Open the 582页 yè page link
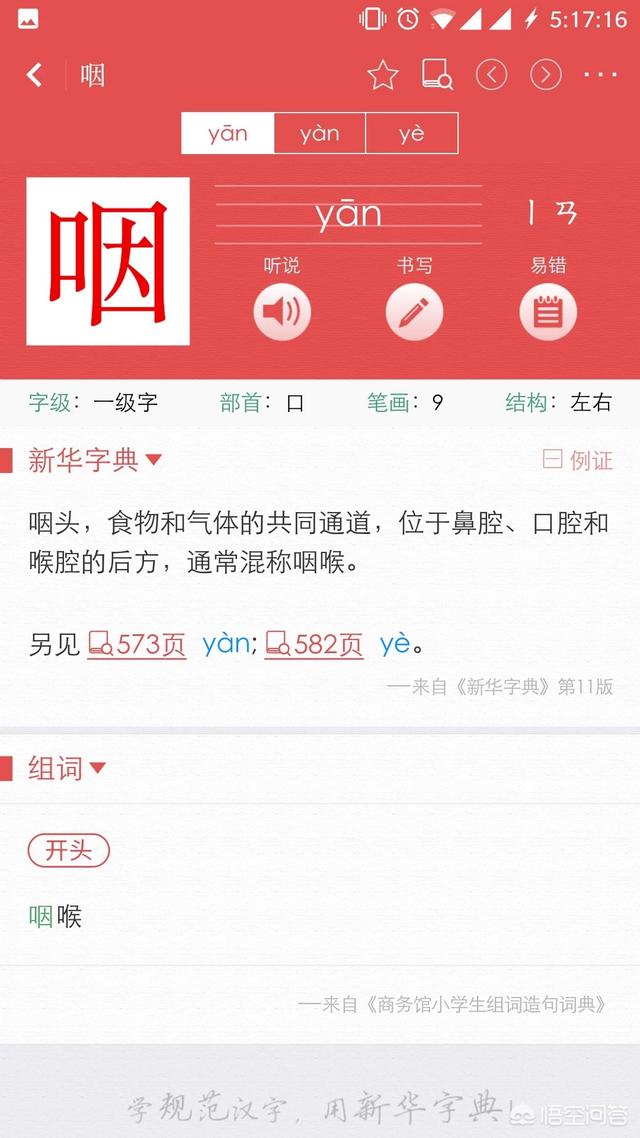 [315, 644]
